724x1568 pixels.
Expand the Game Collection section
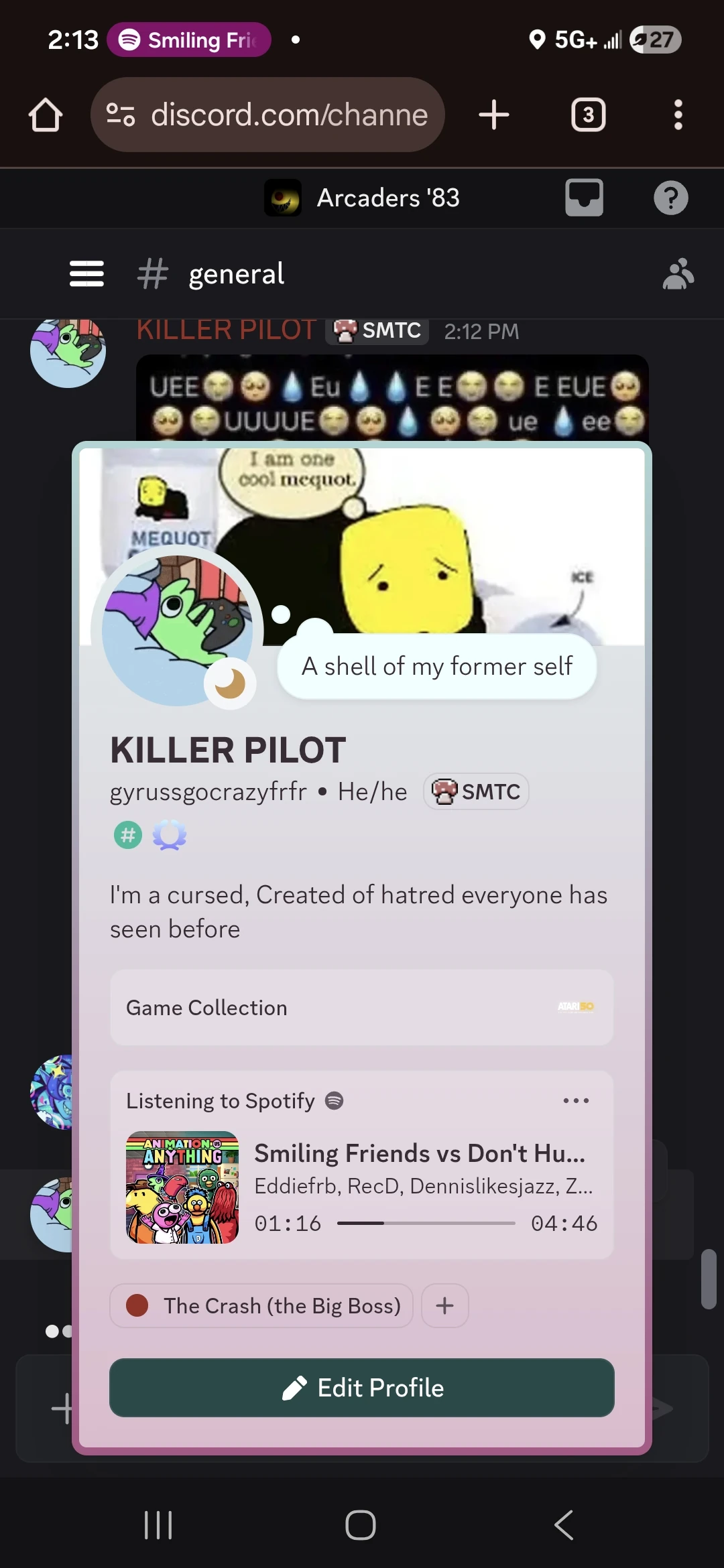[362, 1007]
